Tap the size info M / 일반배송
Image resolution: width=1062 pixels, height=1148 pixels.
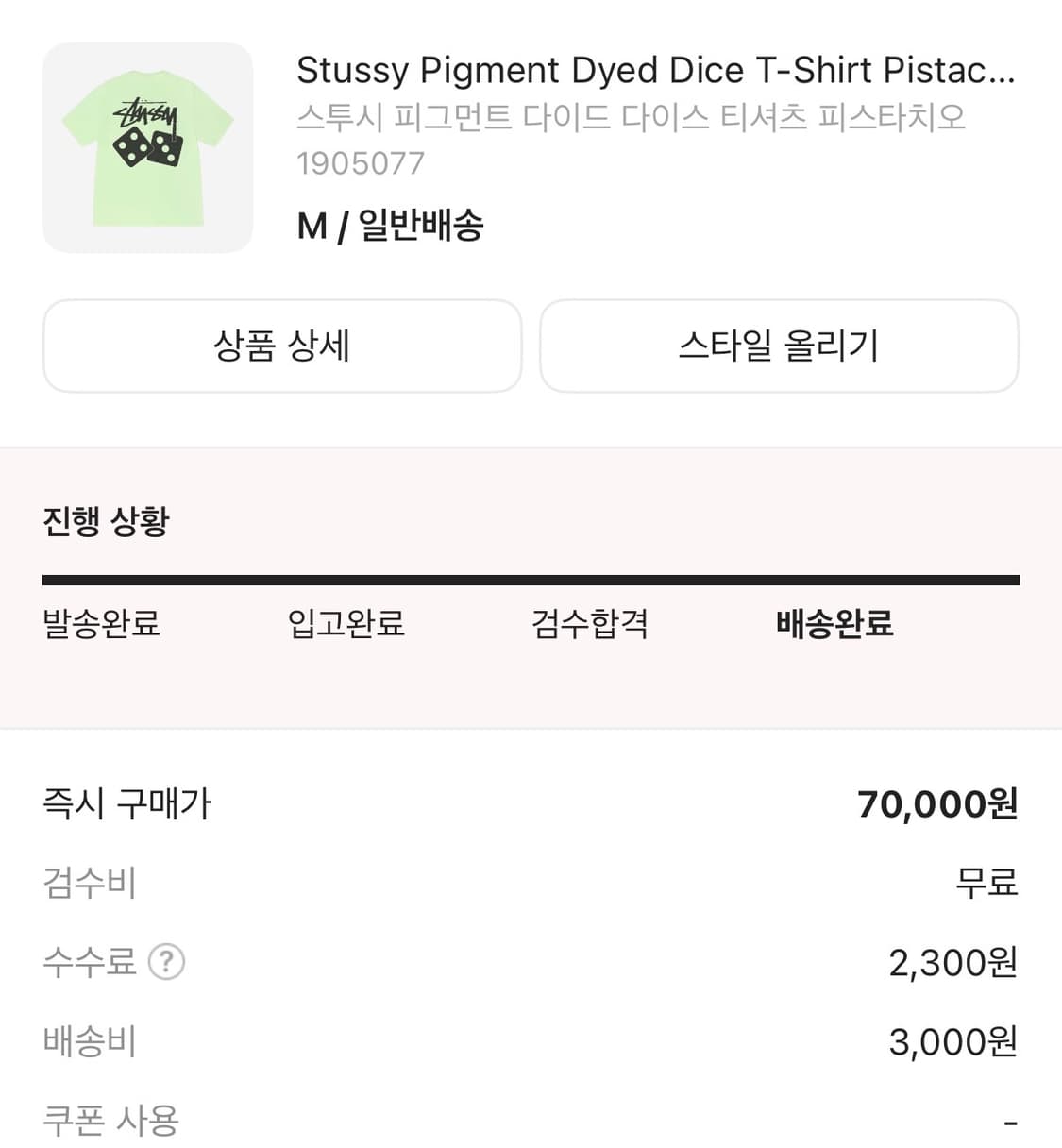click(x=390, y=224)
